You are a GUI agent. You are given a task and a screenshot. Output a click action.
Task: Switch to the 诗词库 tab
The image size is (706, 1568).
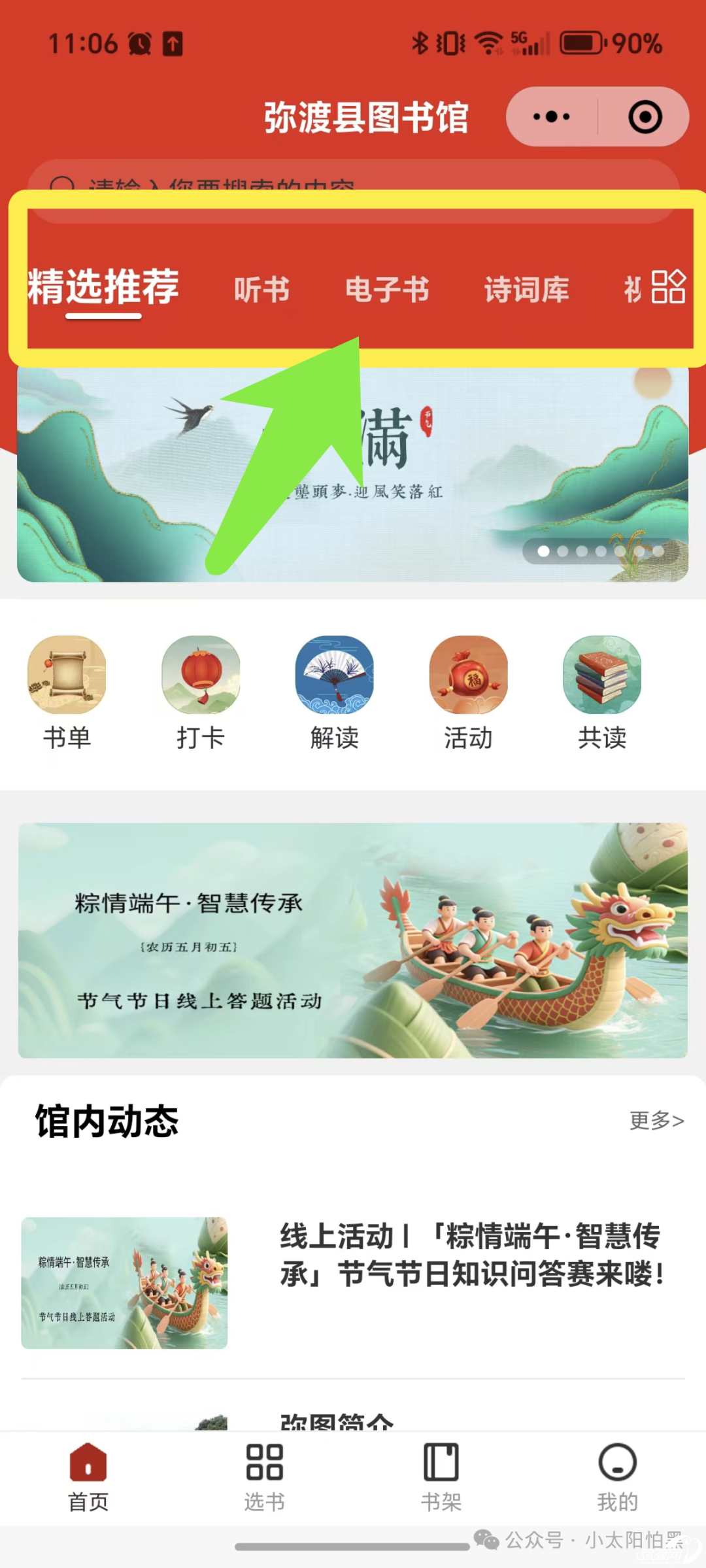point(526,290)
